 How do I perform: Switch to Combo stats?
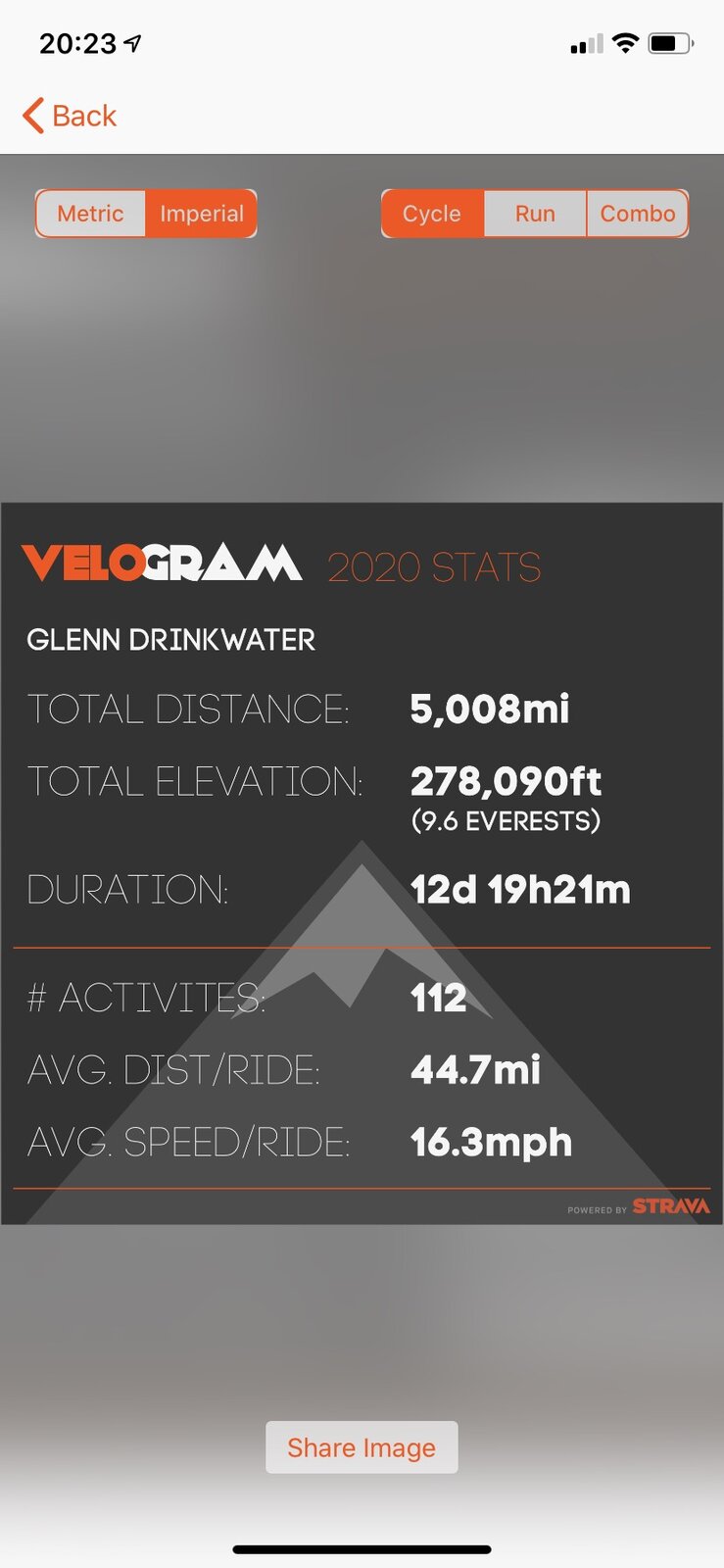click(x=637, y=214)
